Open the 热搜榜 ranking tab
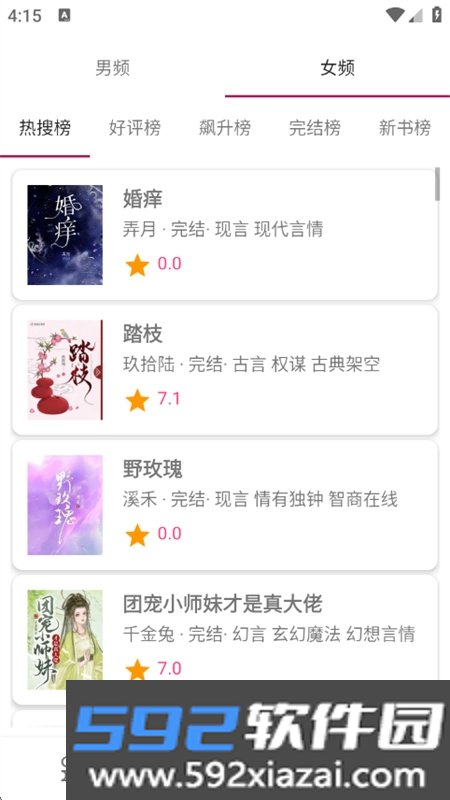Viewport: 450px width, 800px height. coord(45,128)
